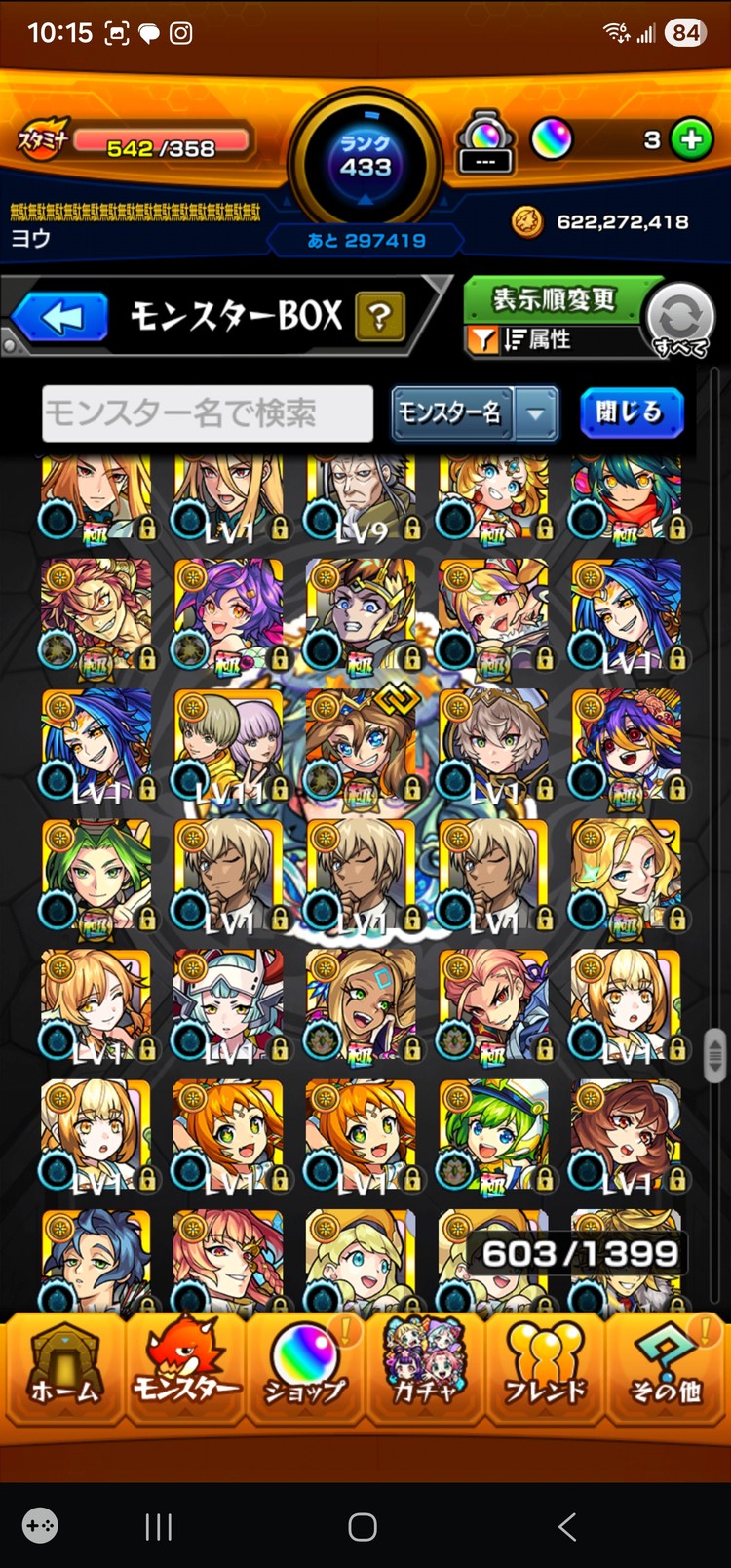Screen dimensions: 731x1568
Task: Focus the モンスター名で検索 search field
Action: pos(208,412)
